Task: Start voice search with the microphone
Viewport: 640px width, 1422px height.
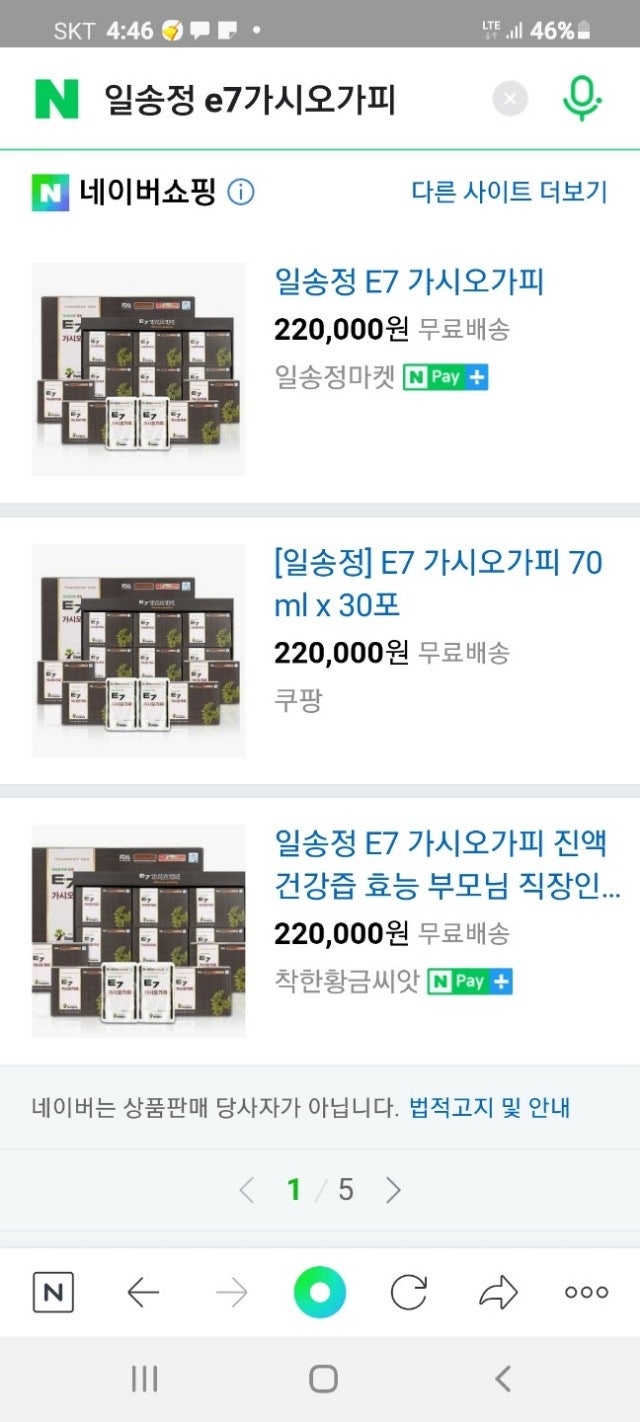Action: [582, 98]
